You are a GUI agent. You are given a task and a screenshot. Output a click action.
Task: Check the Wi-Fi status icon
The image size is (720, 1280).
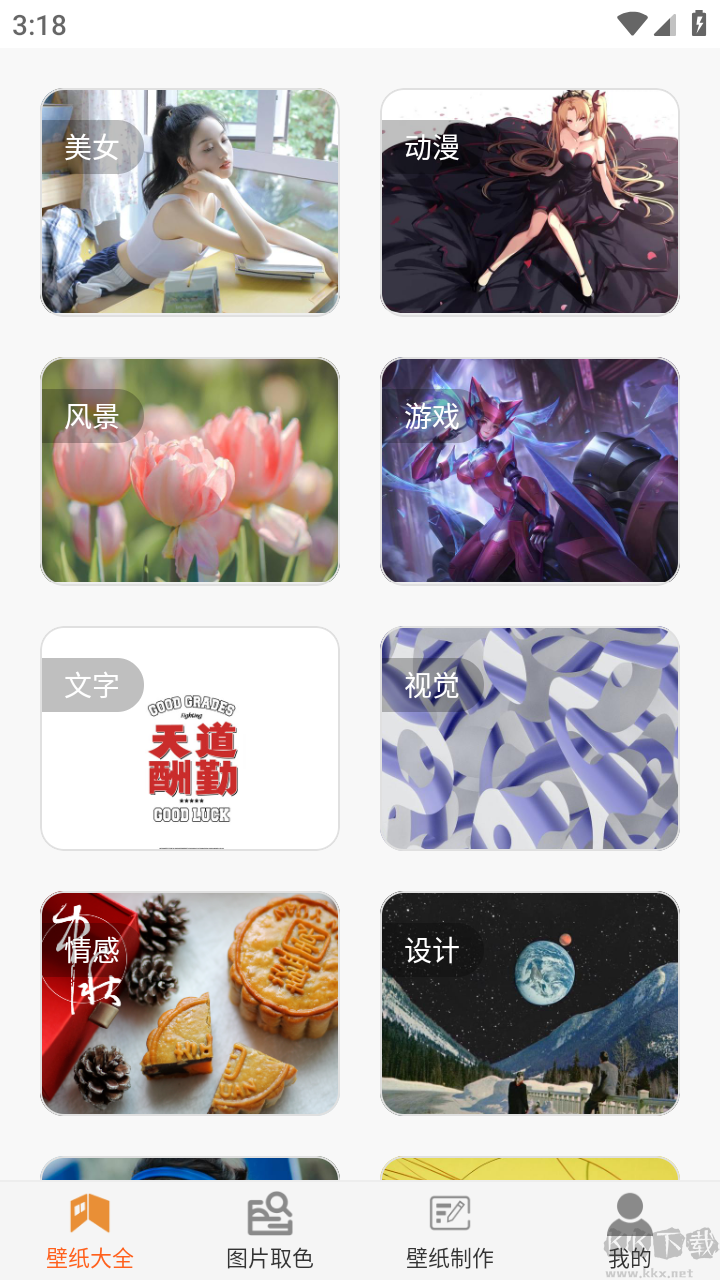[634, 25]
